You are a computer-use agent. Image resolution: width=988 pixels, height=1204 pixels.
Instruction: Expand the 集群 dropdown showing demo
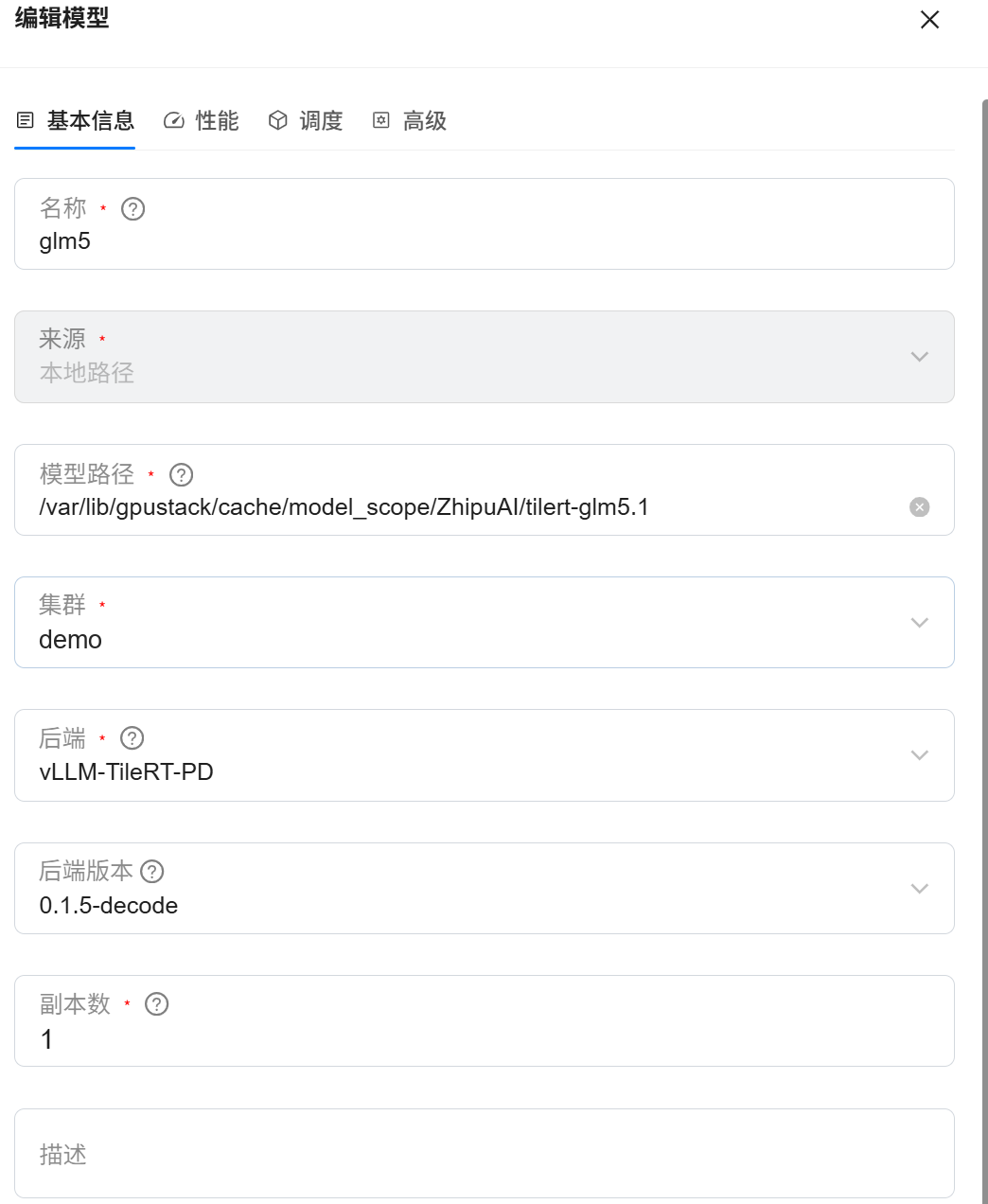[x=485, y=623]
